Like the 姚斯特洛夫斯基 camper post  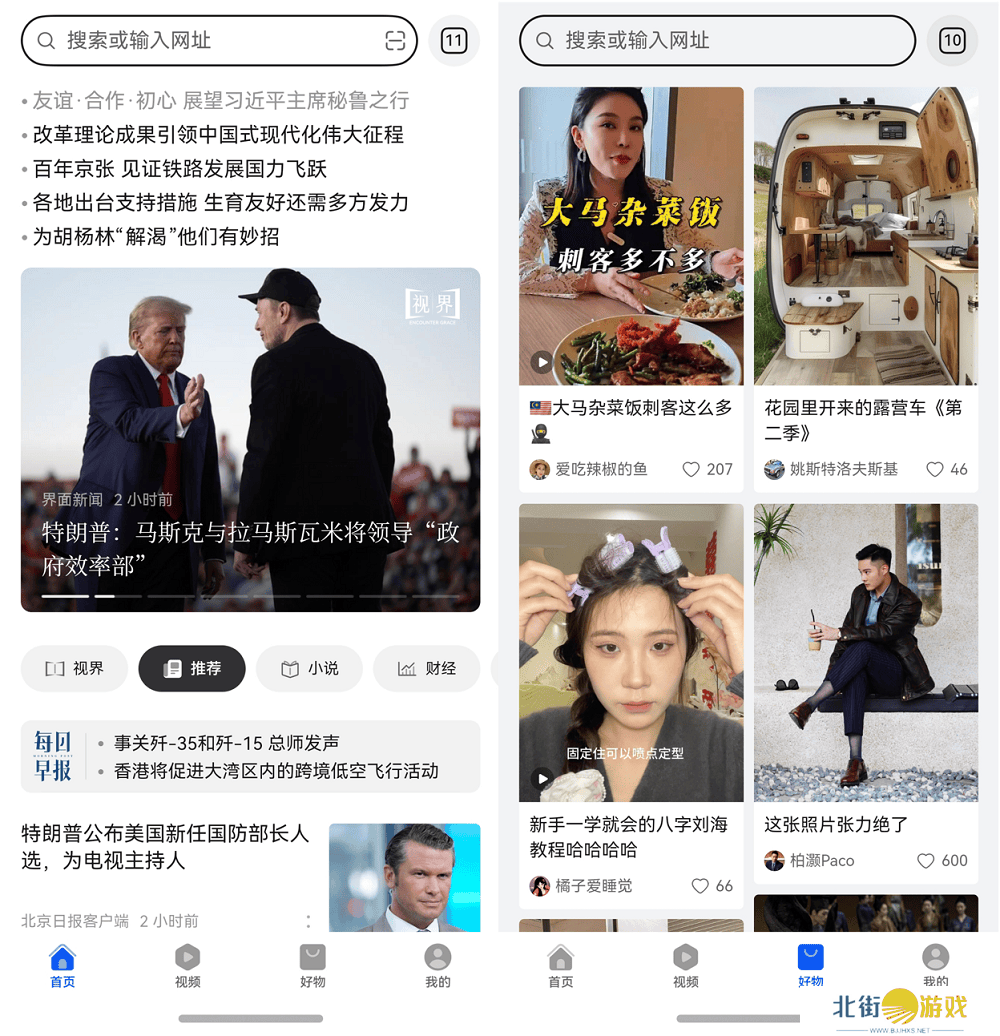[x=935, y=469]
